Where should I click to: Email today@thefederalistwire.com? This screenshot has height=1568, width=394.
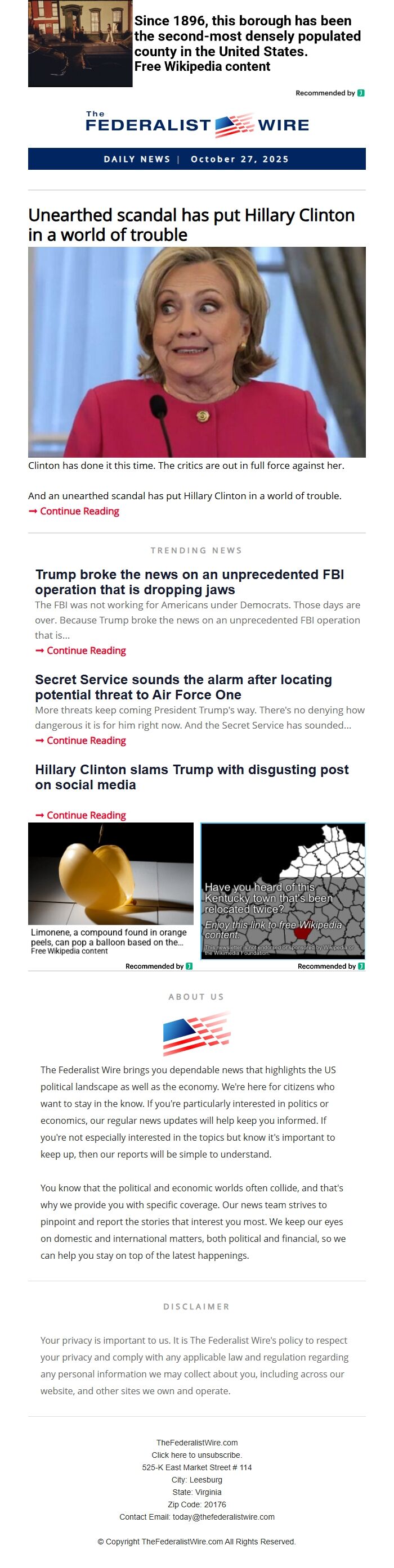tap(223, 1517)
